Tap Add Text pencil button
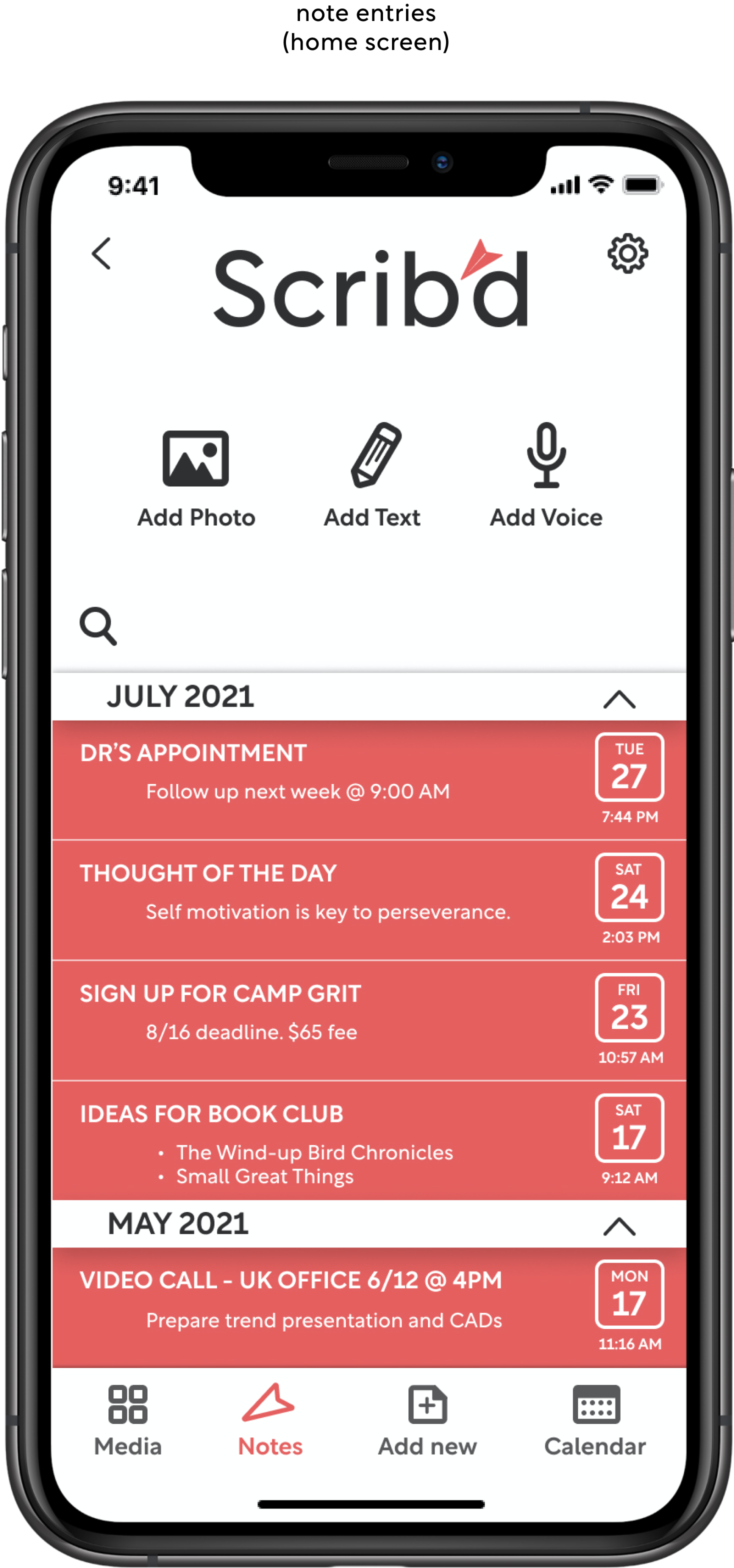 click(372, 475)
